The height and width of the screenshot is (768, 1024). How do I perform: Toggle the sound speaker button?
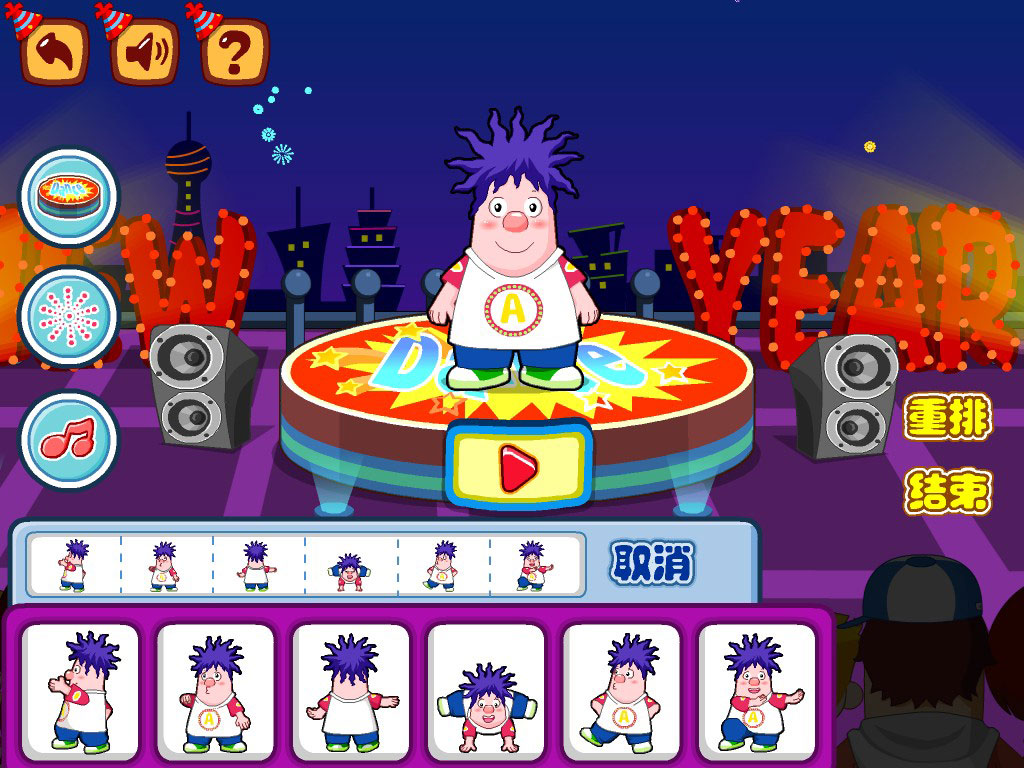(144, 50)
